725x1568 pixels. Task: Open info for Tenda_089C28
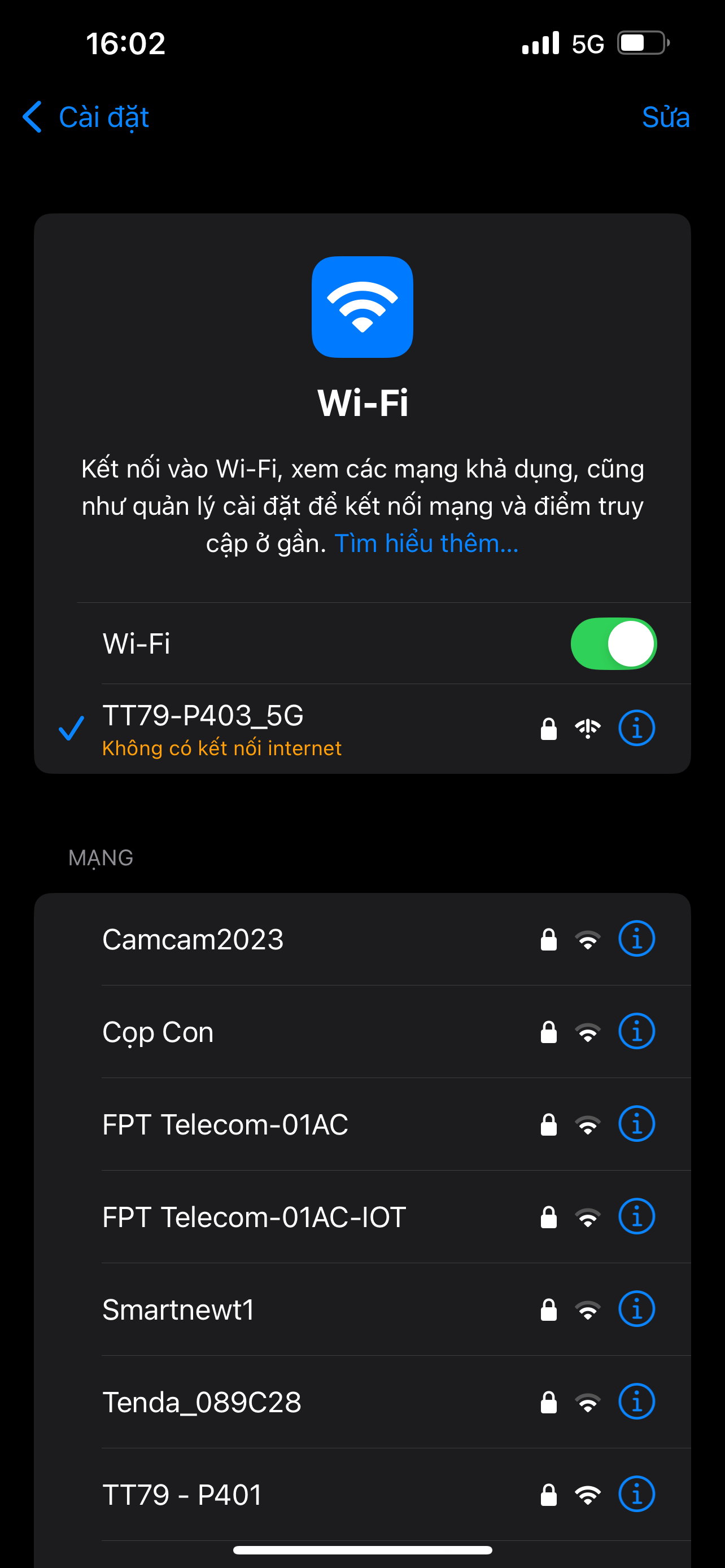pos(636,1402)
